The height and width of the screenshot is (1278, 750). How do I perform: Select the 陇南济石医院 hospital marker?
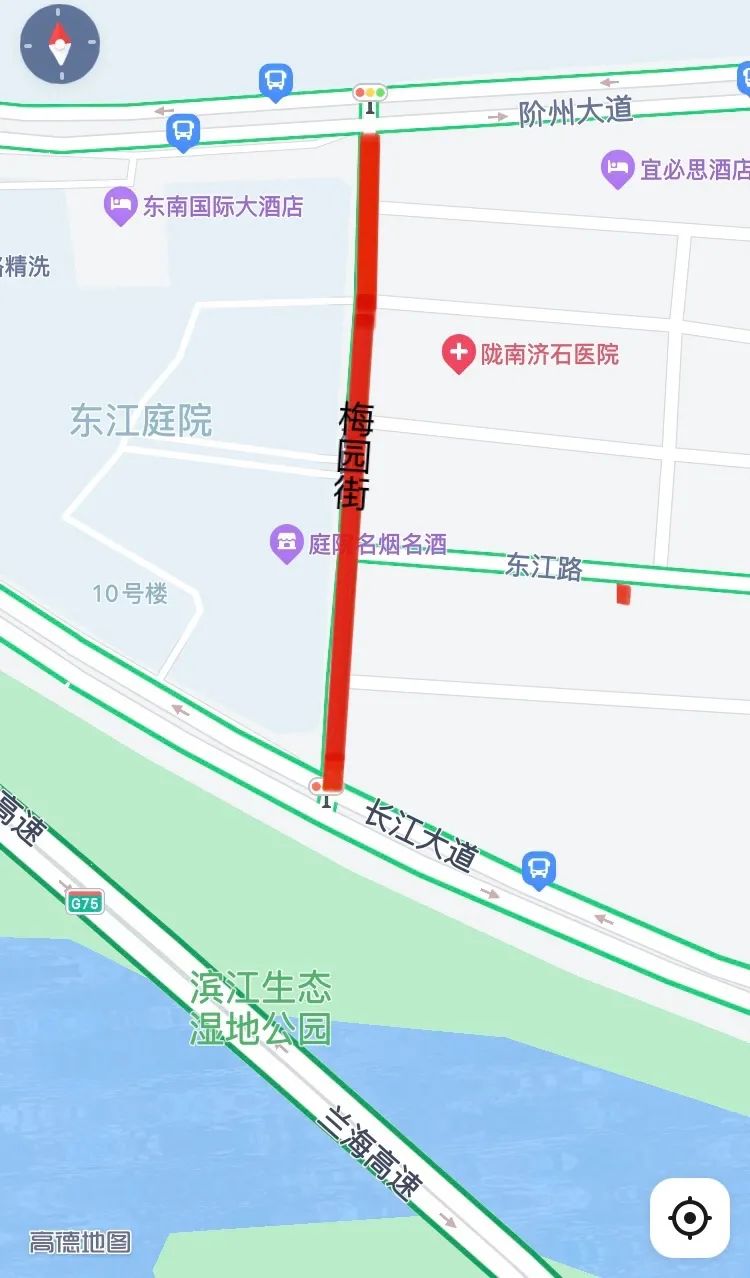(x=458, y=354)
